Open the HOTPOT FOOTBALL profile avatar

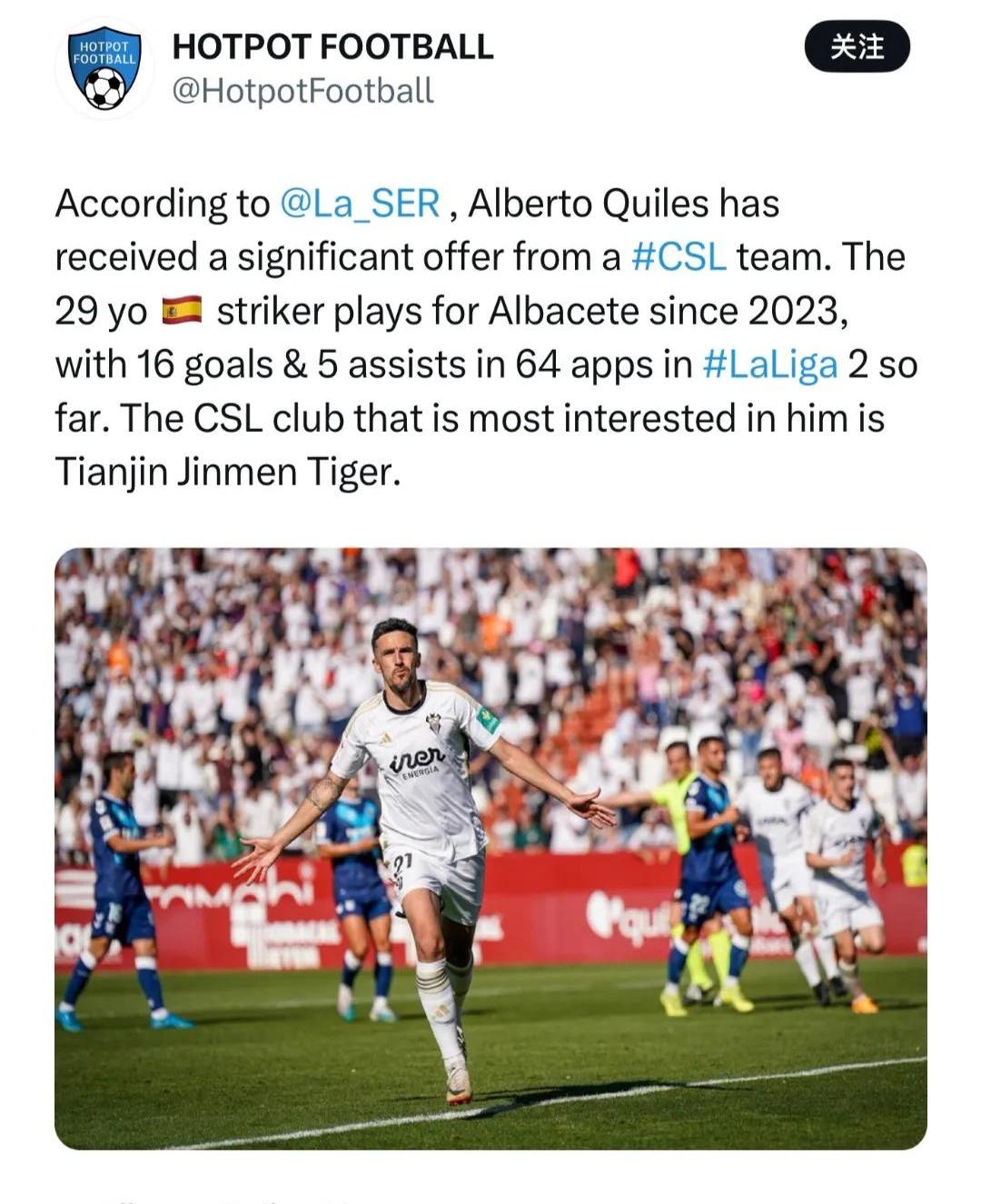pyautogui.click(x=104, y=68)
